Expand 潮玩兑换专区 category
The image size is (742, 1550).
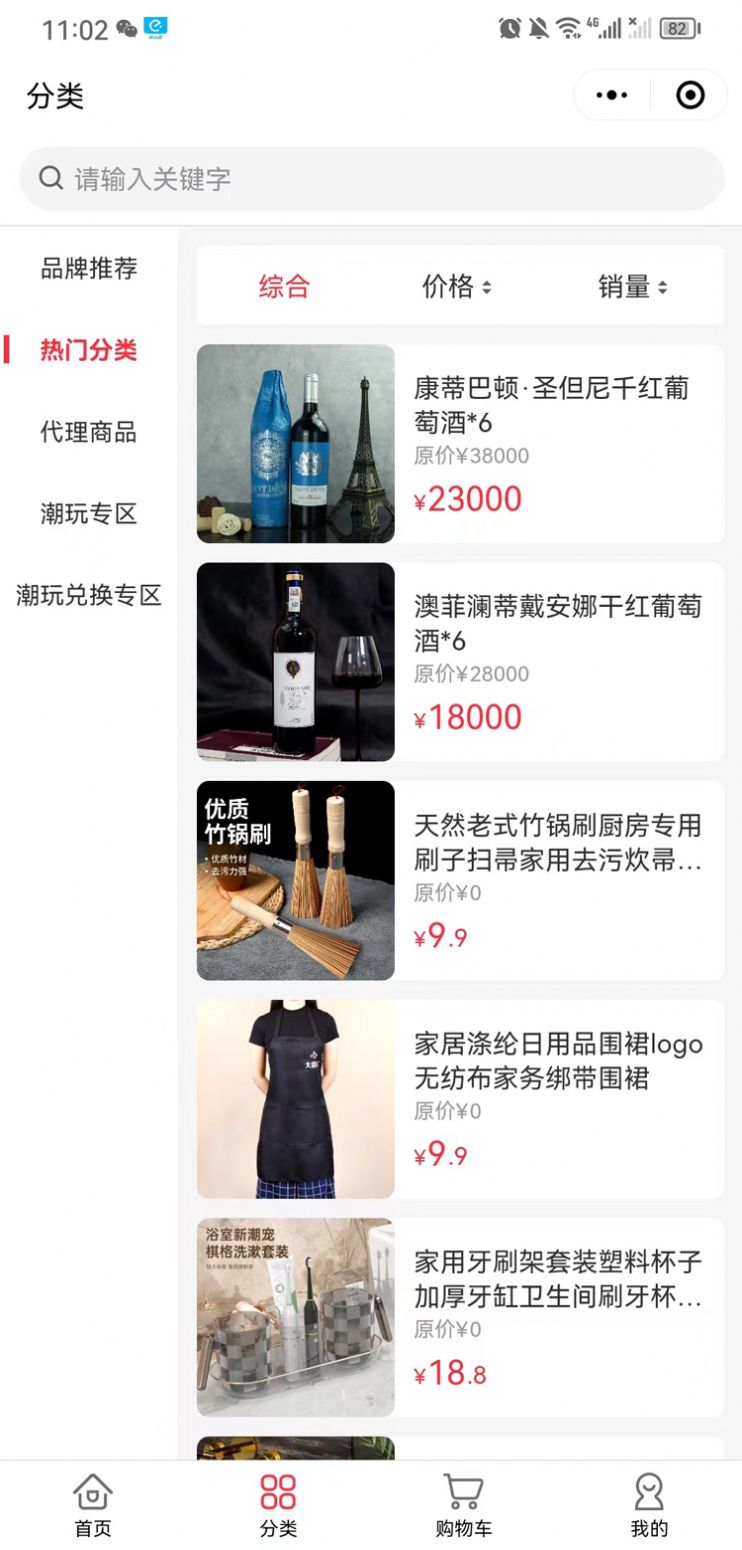[x=86, y=596]
